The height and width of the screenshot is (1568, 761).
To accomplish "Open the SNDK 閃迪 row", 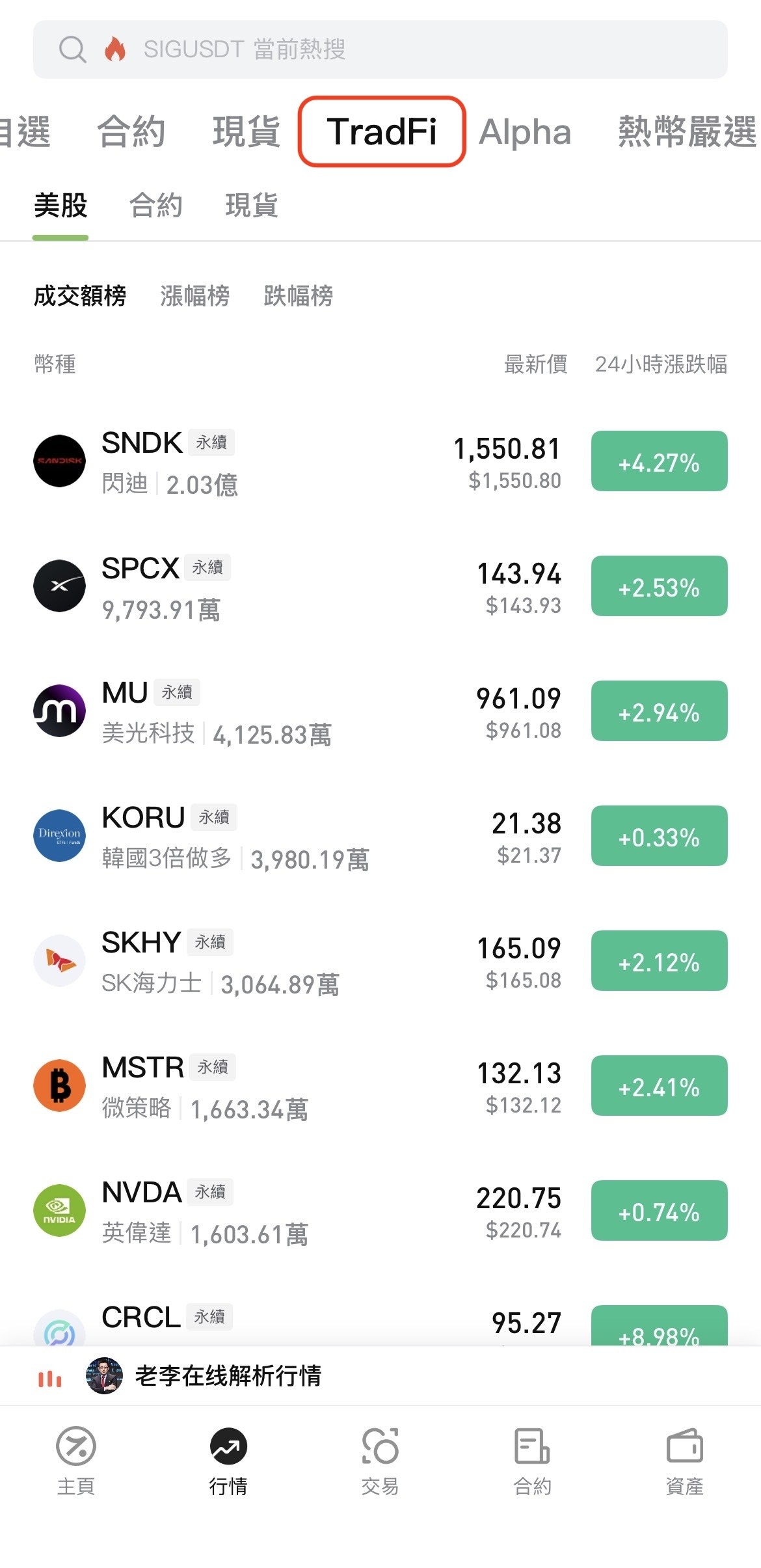I will [380, 461].
